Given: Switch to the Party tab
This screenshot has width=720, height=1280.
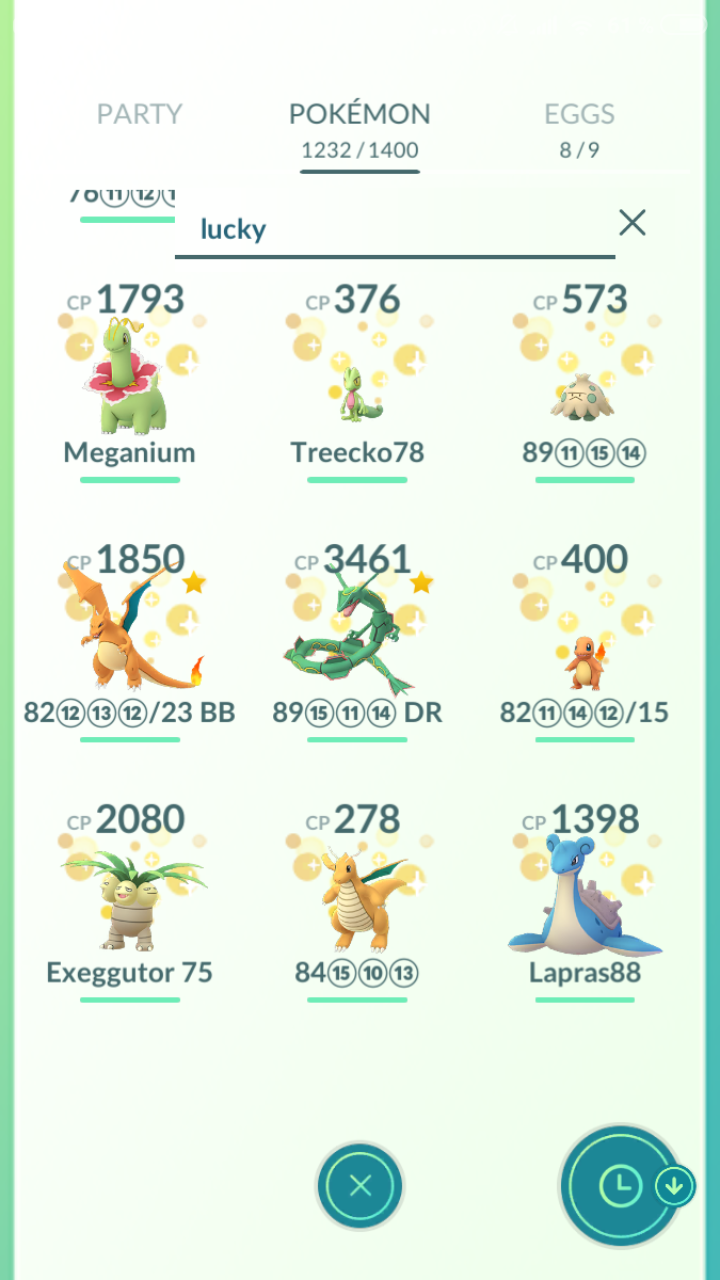Looking at the screenshot, I should pos(139,114).
